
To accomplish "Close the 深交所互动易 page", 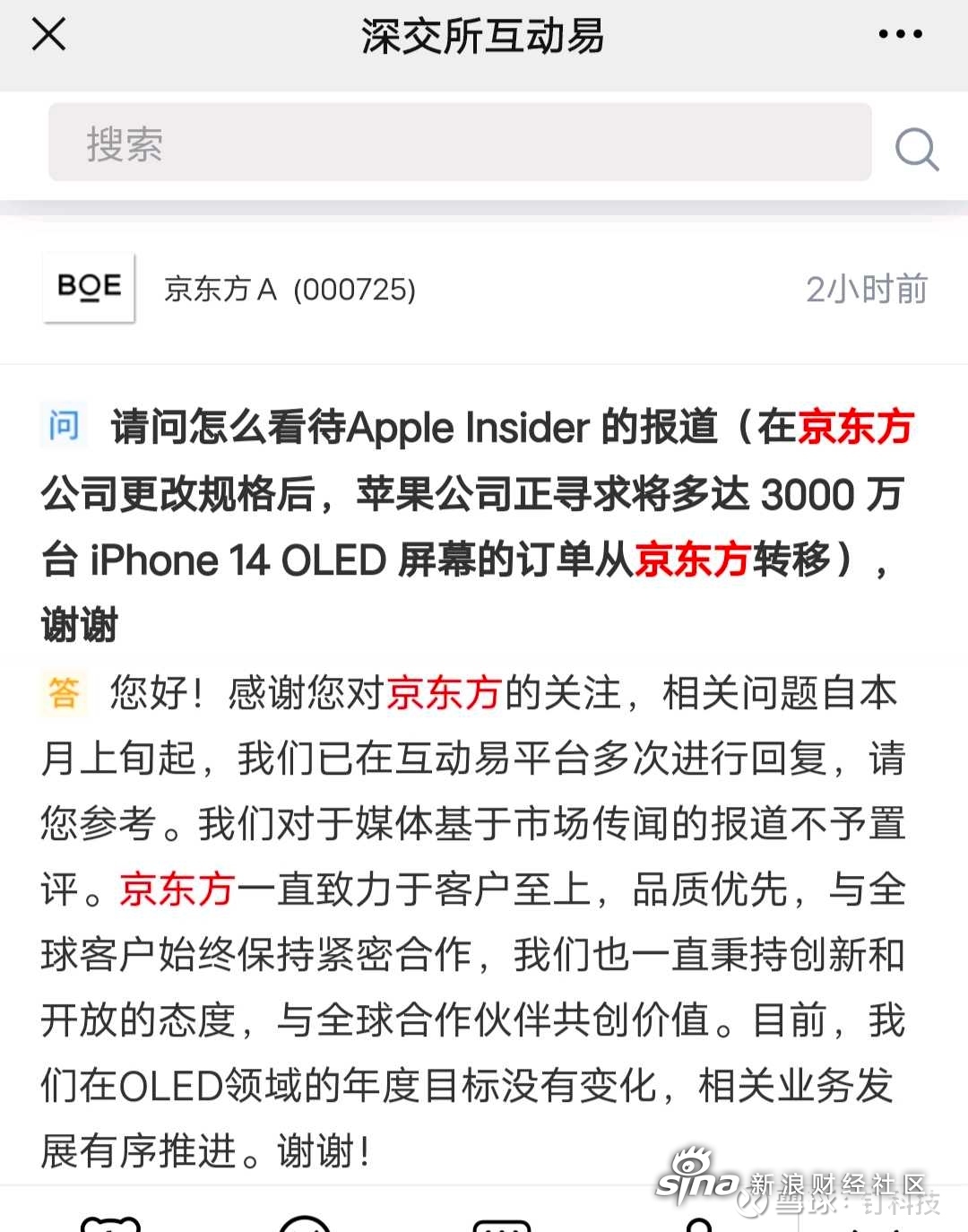I will (x=48, y=35).
